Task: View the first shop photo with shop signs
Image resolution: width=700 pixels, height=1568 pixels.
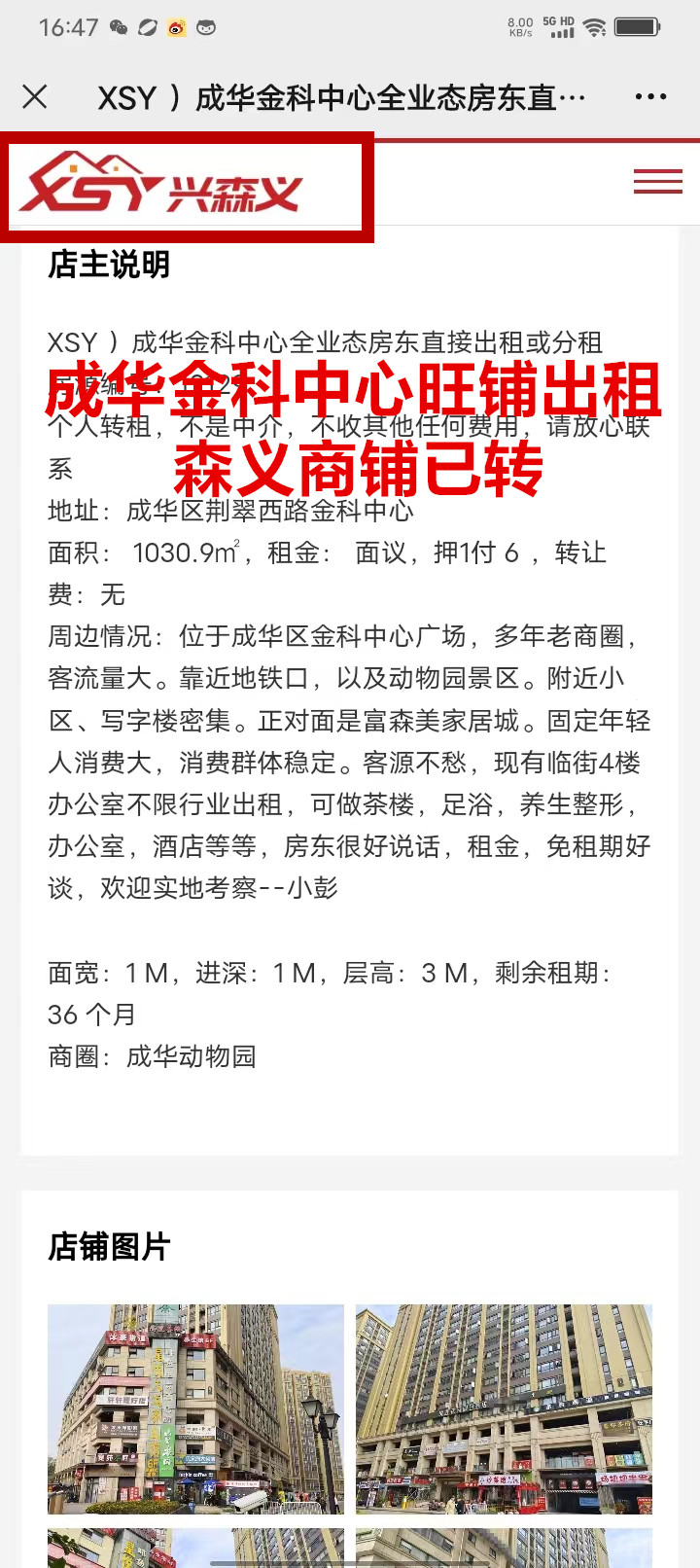Action: [x=195, y=1408]
